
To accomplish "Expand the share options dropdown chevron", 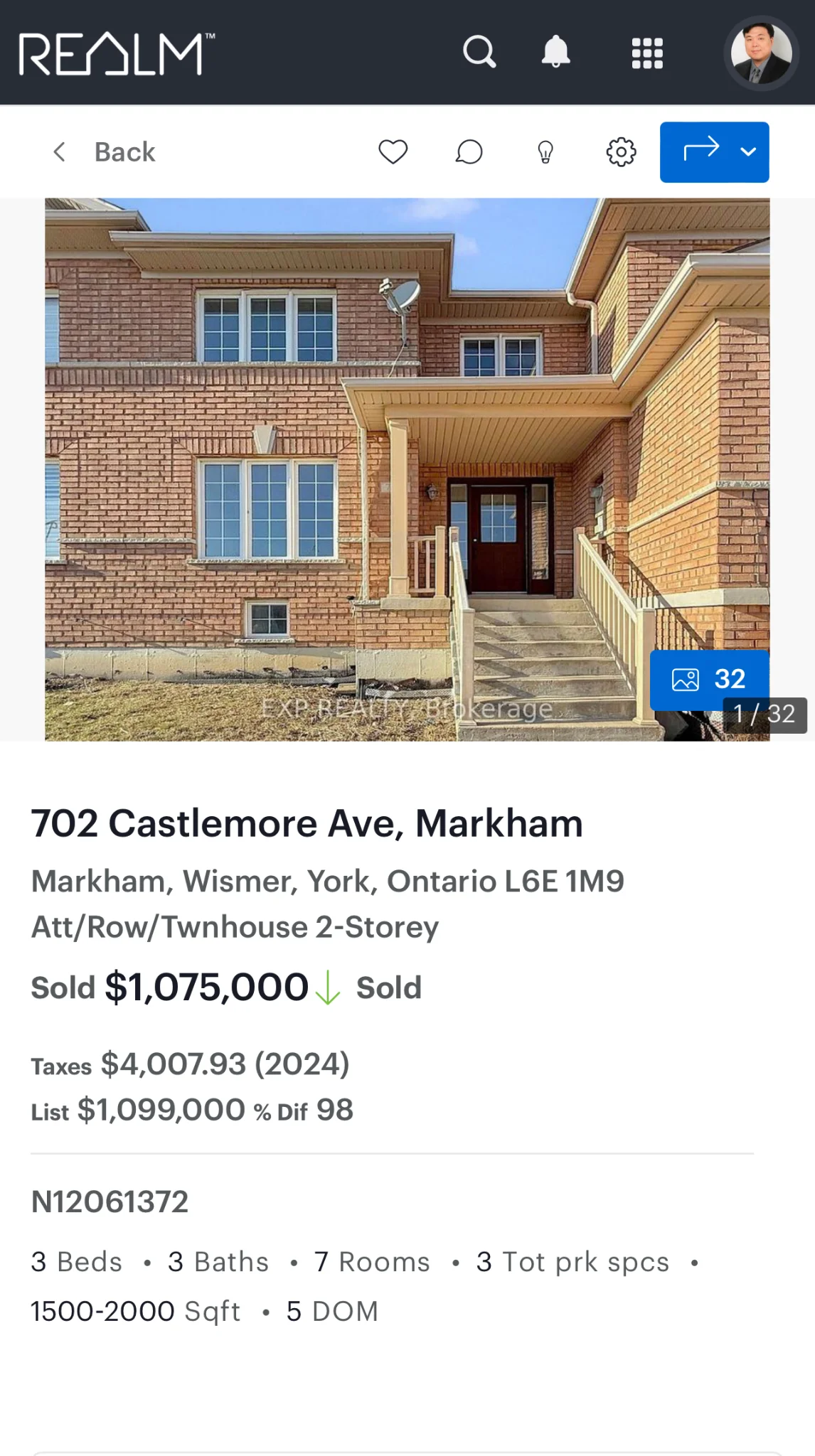I will pyautogui.click(x=748, y=151).
